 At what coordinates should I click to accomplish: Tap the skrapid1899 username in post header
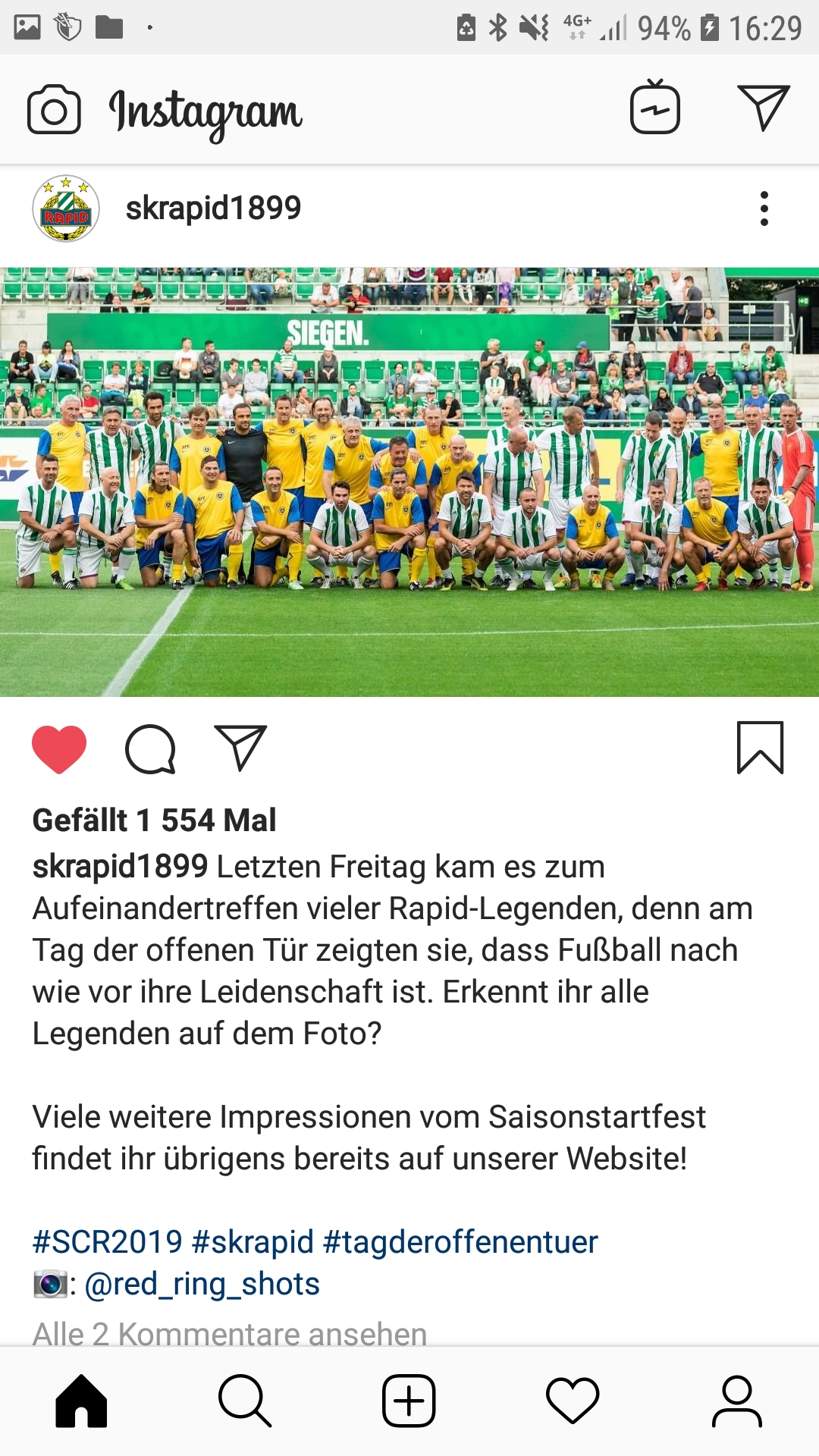(213, 208)
